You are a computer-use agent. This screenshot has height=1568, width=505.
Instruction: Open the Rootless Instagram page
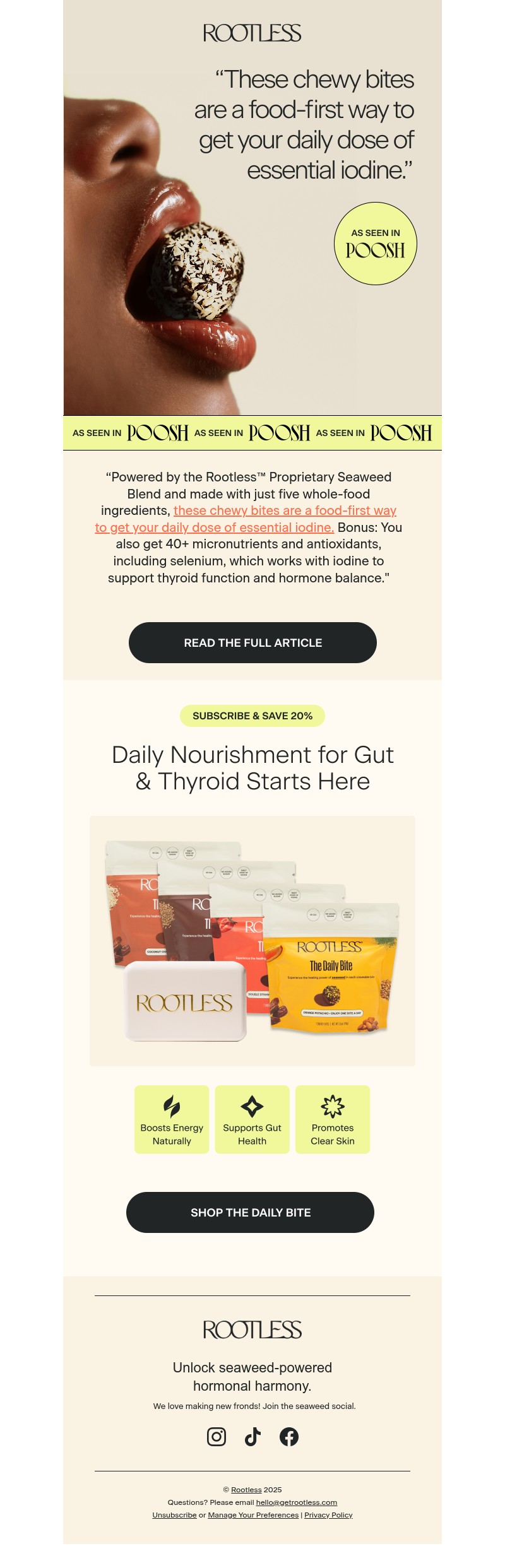pyautogui.click(x=217, y=1437)
